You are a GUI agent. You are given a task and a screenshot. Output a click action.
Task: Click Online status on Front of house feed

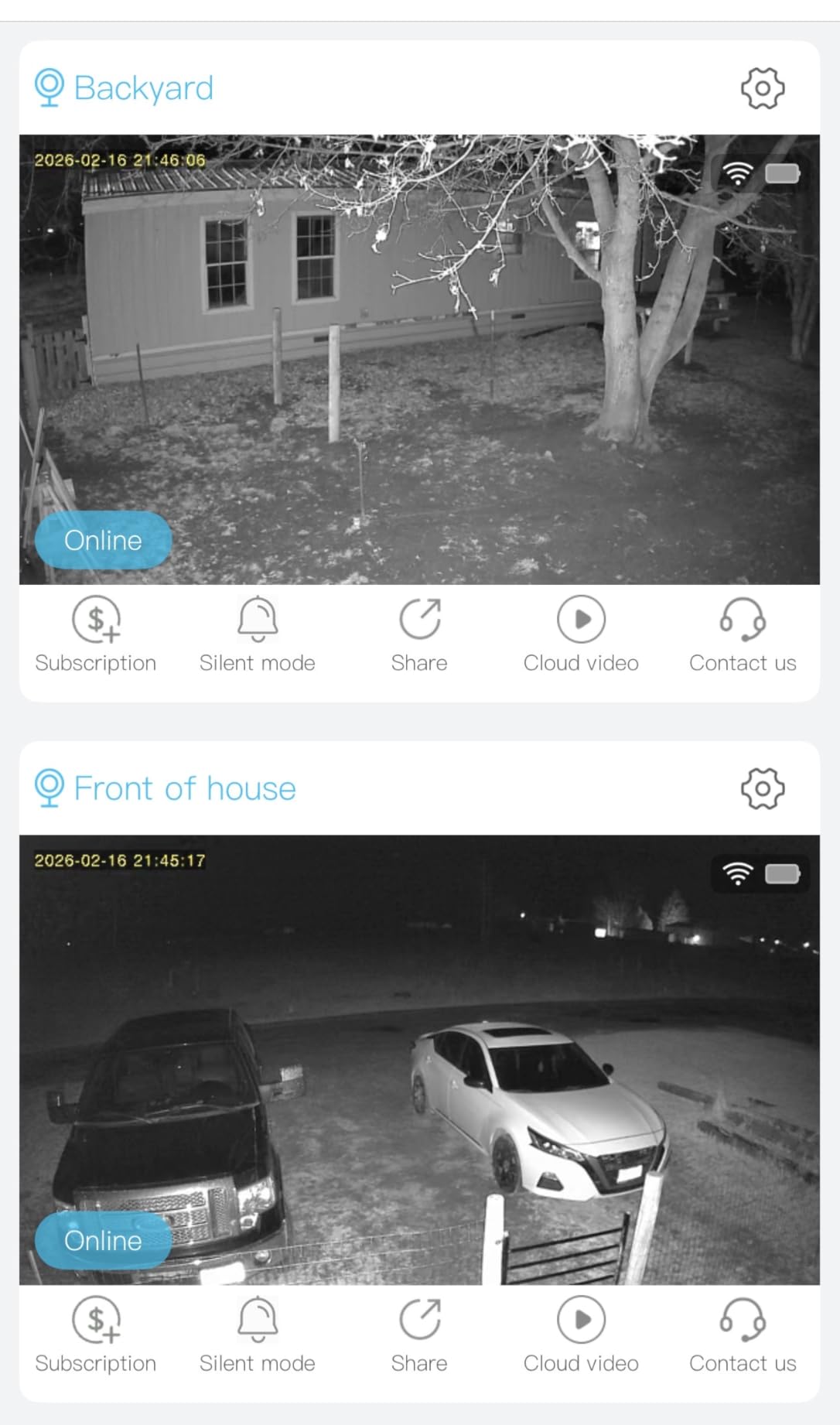[x=103, y=1240]
